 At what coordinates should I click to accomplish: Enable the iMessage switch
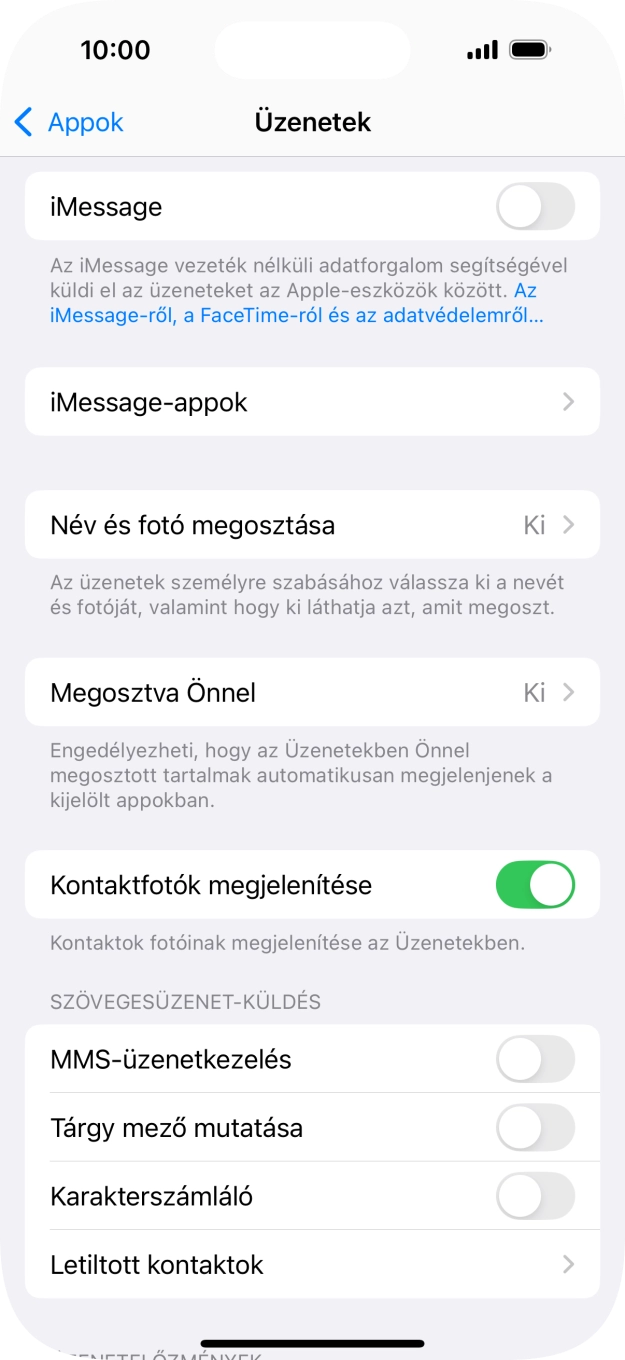(535, 207)
